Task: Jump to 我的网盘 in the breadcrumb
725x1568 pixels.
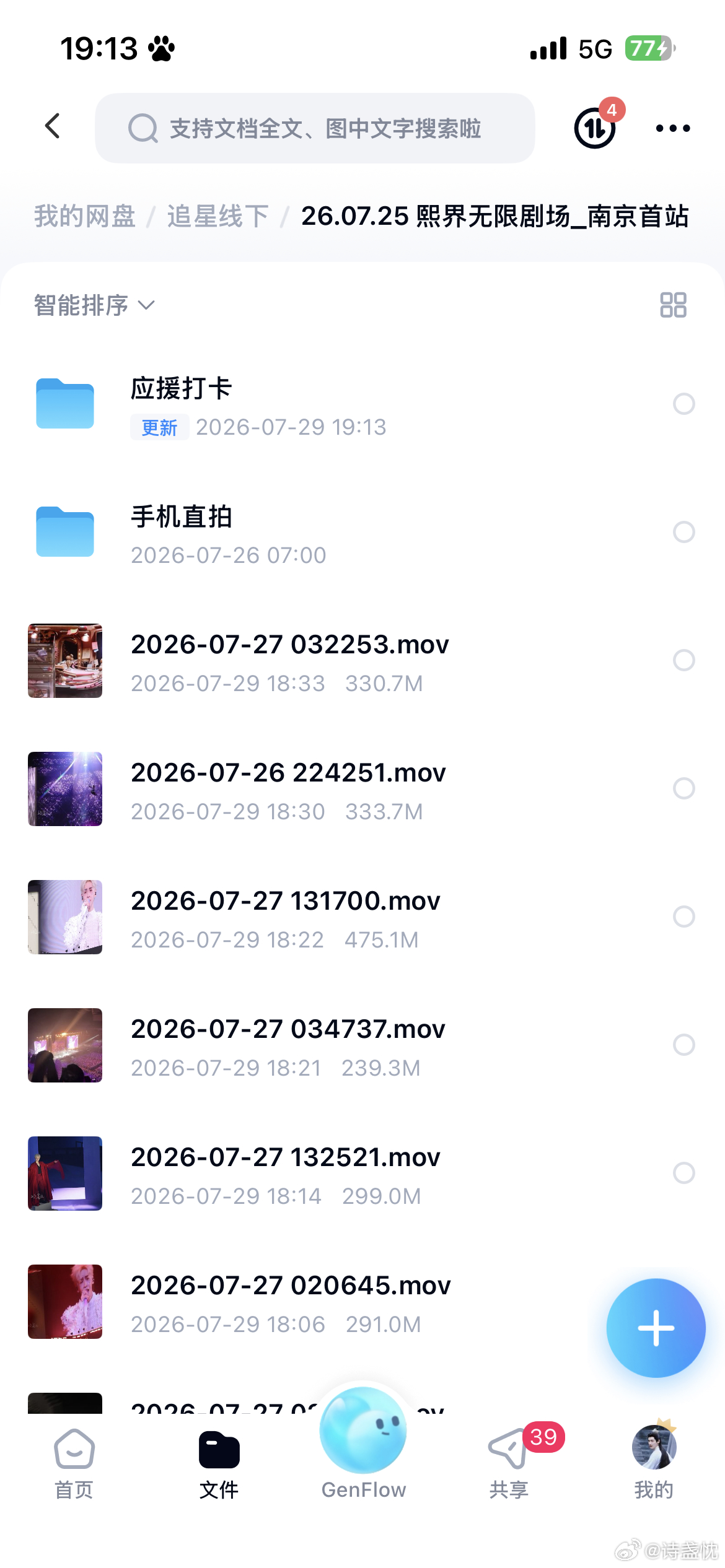Action: point(85,216)
